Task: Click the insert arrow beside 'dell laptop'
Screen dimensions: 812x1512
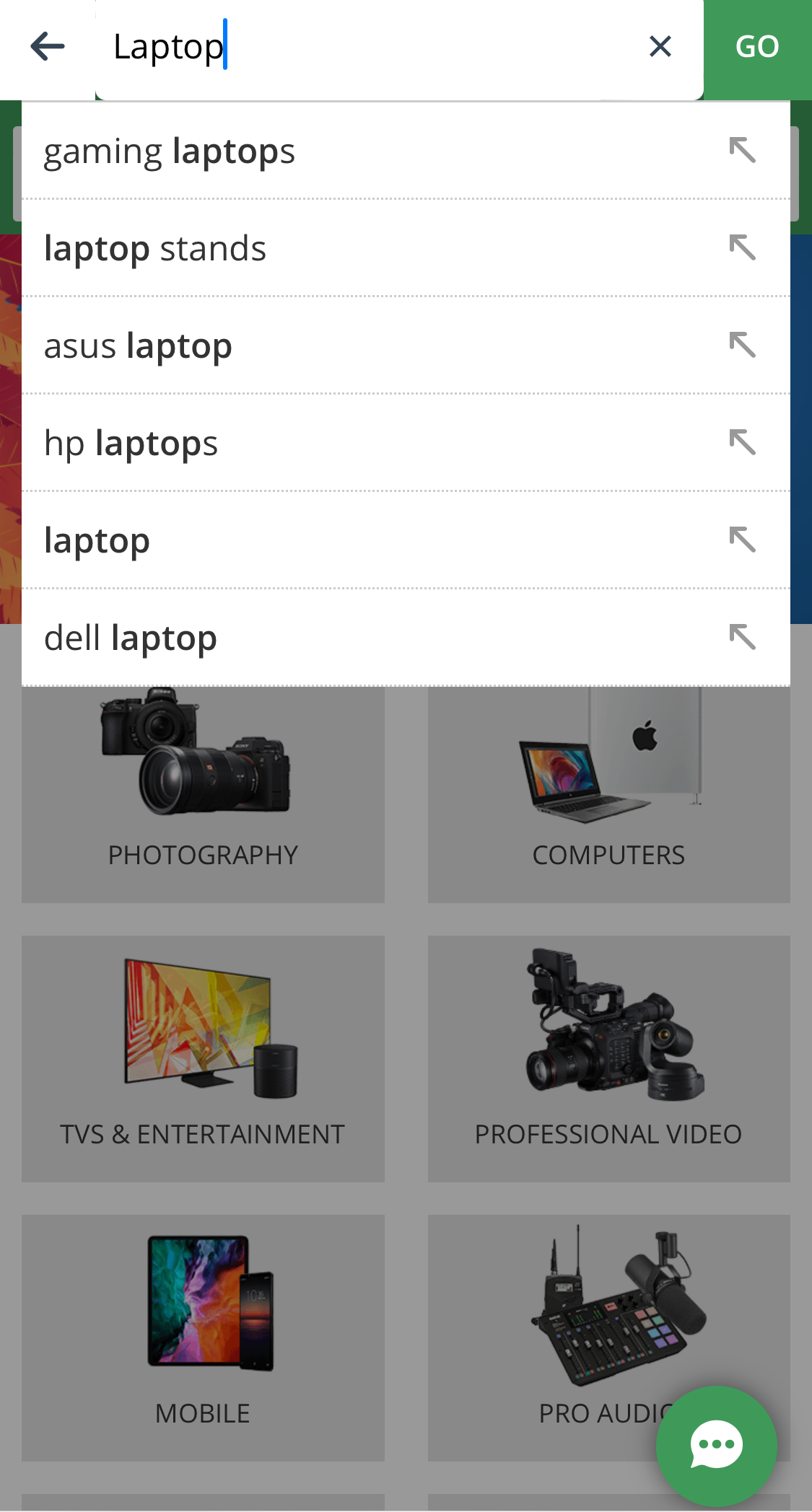Action: tap(743, 637)
